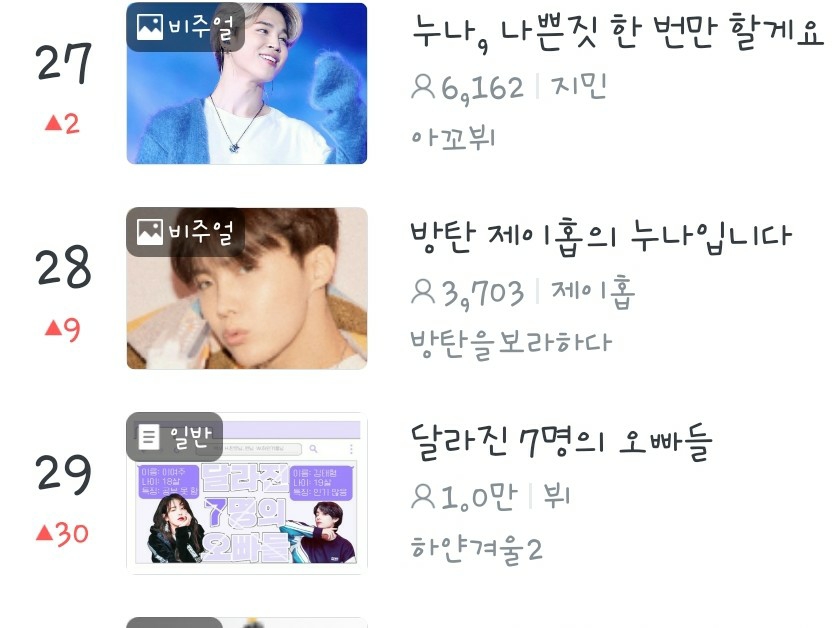Tap the cover image of rank 27 story
This screenshot has height=628, width=837.
(246, 84)
